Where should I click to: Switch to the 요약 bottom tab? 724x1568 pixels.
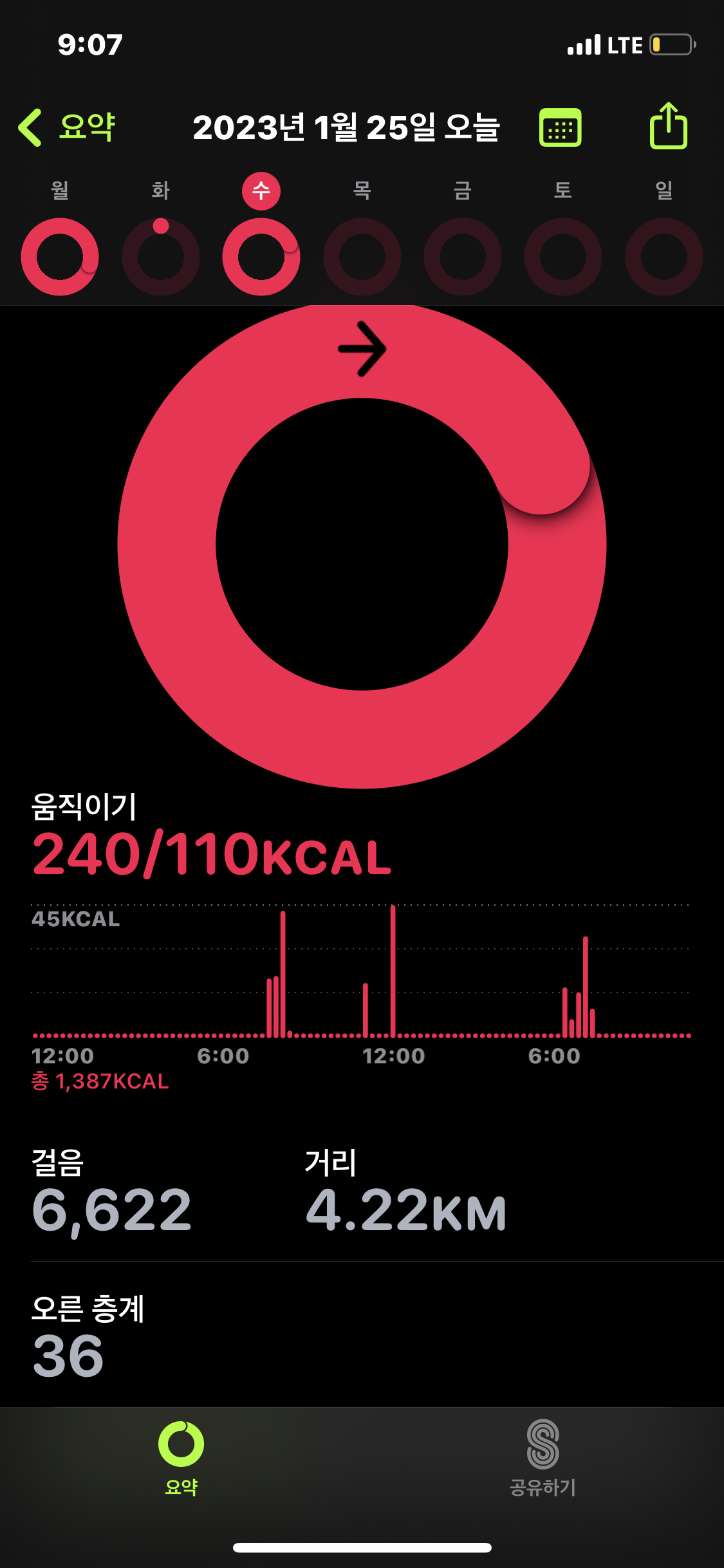(x=181, y=1457)
